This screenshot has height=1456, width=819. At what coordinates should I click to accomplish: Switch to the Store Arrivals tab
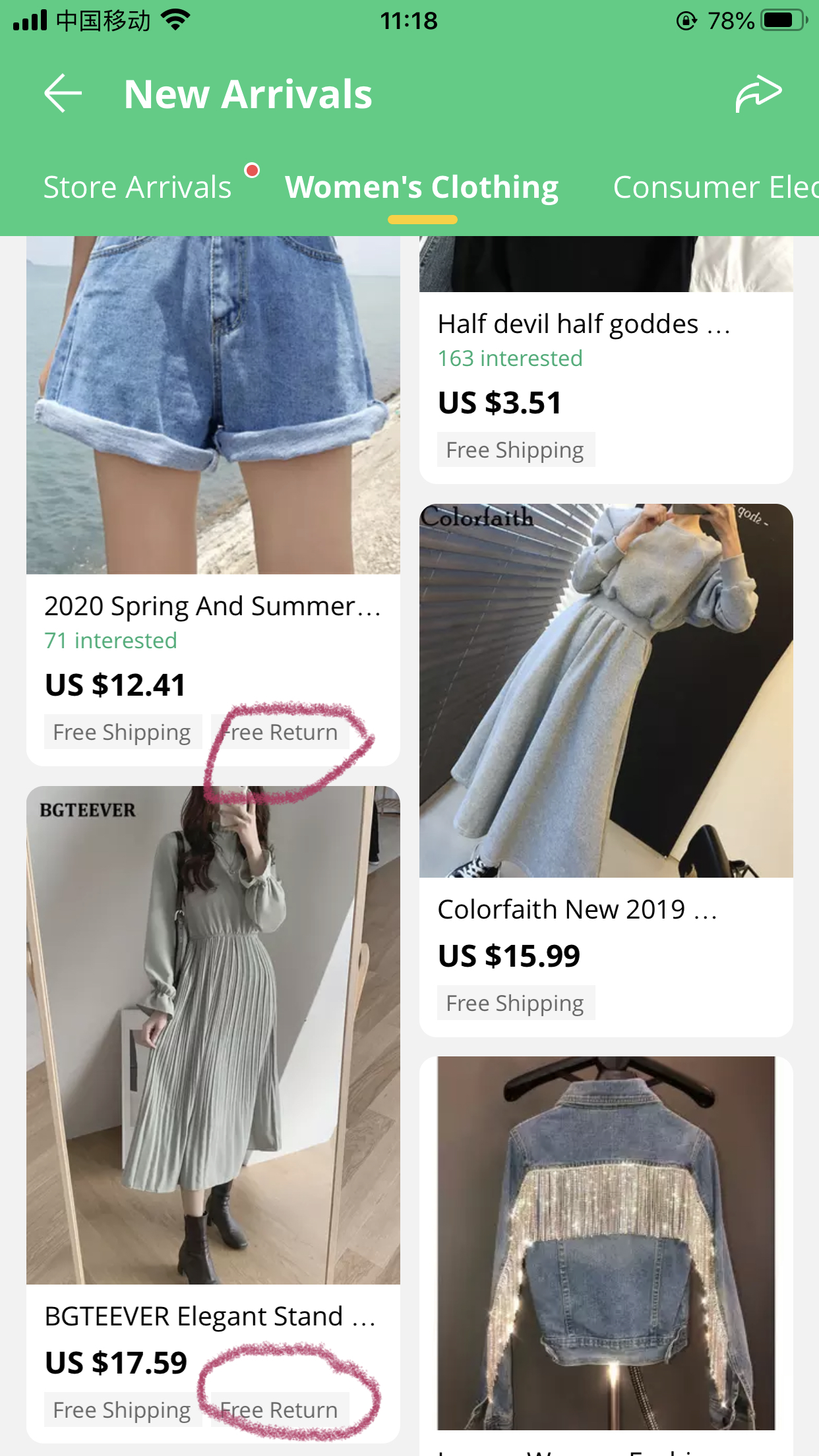[137, 187]
